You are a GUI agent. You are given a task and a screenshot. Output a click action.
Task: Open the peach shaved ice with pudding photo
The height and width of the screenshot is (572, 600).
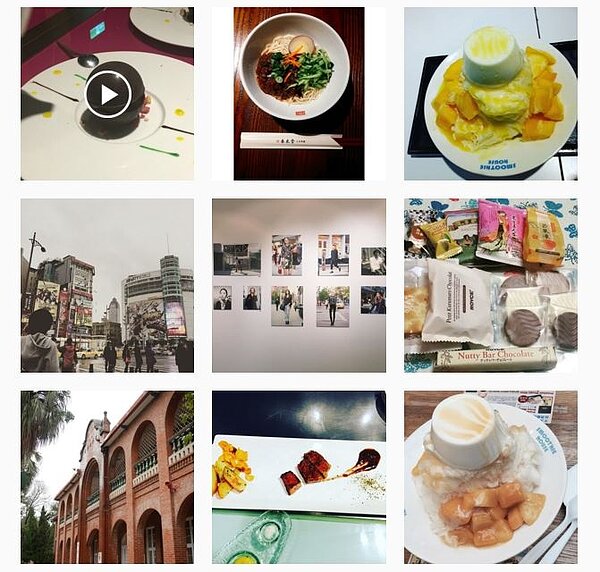click(x=490, y=477)
